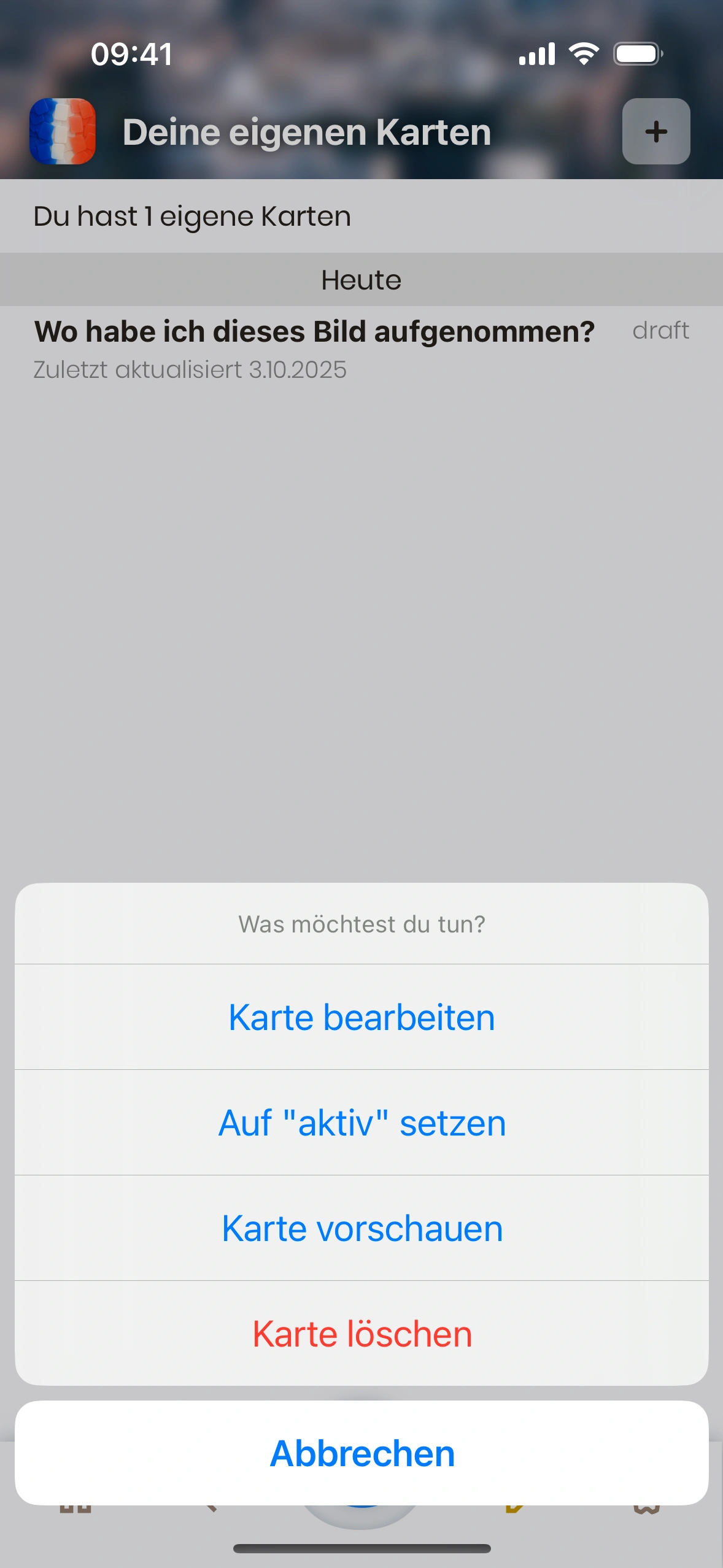Select Auf "aktiv" setzen
The height and width of the screenshot is (1568, 723).
[361, 1123]
